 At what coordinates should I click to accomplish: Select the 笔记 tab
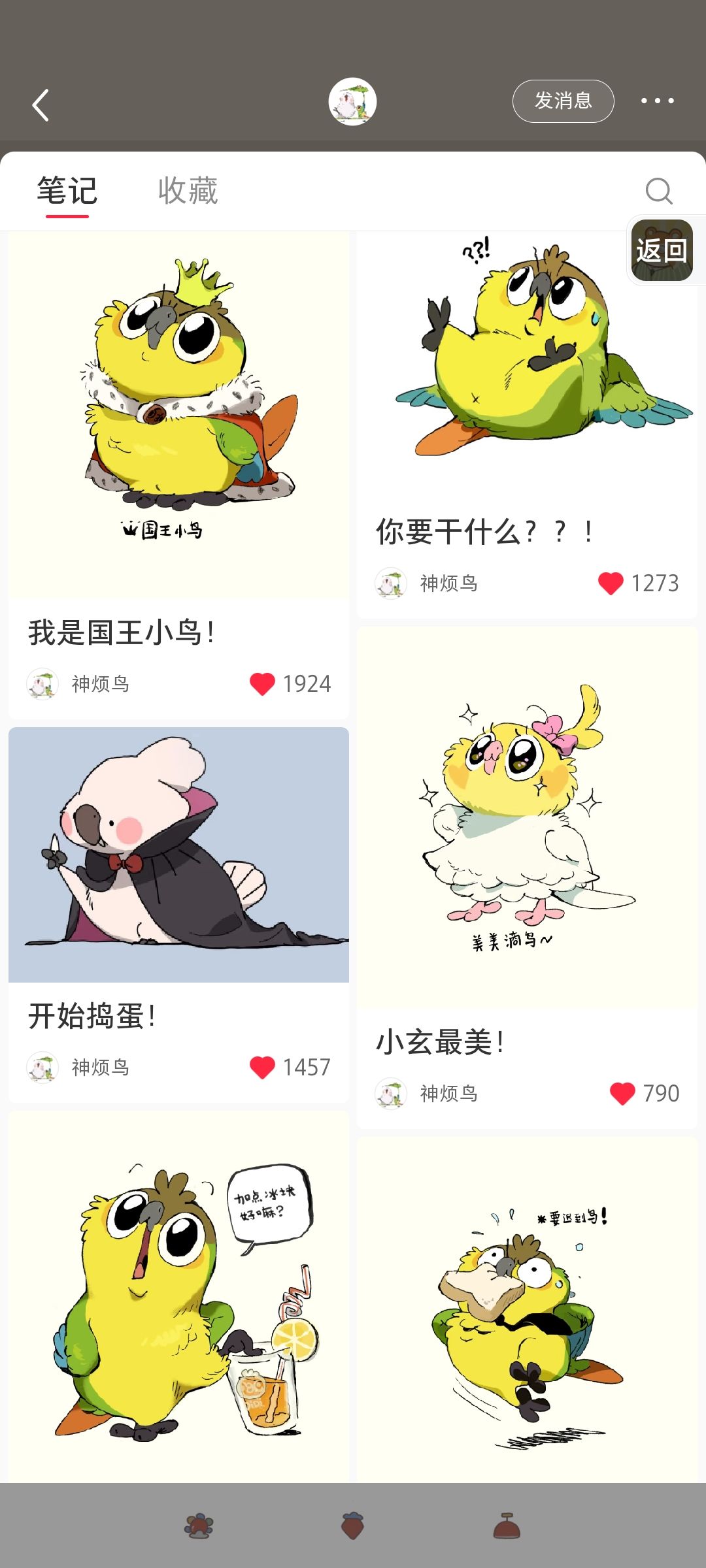[67, 191]
